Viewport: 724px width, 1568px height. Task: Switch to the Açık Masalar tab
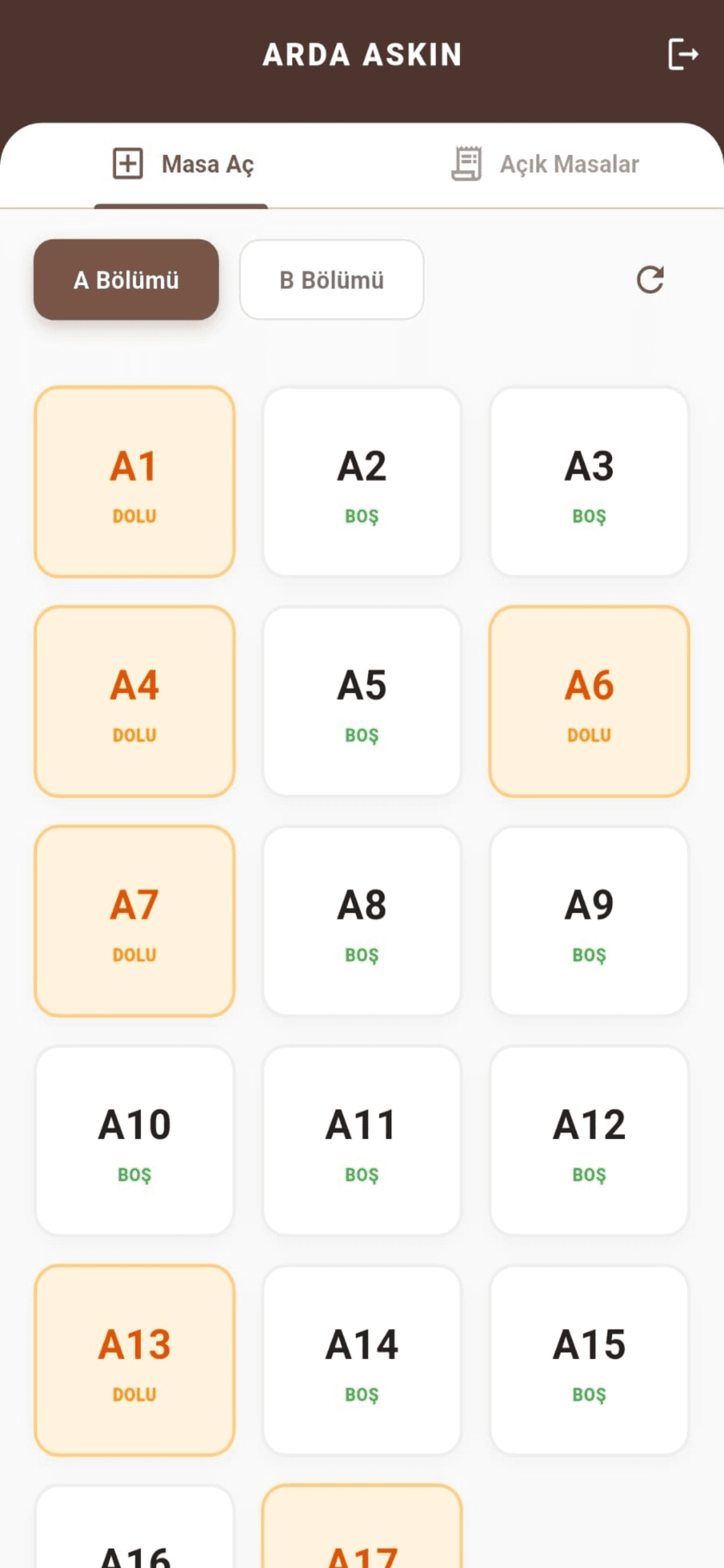point(545,164)
